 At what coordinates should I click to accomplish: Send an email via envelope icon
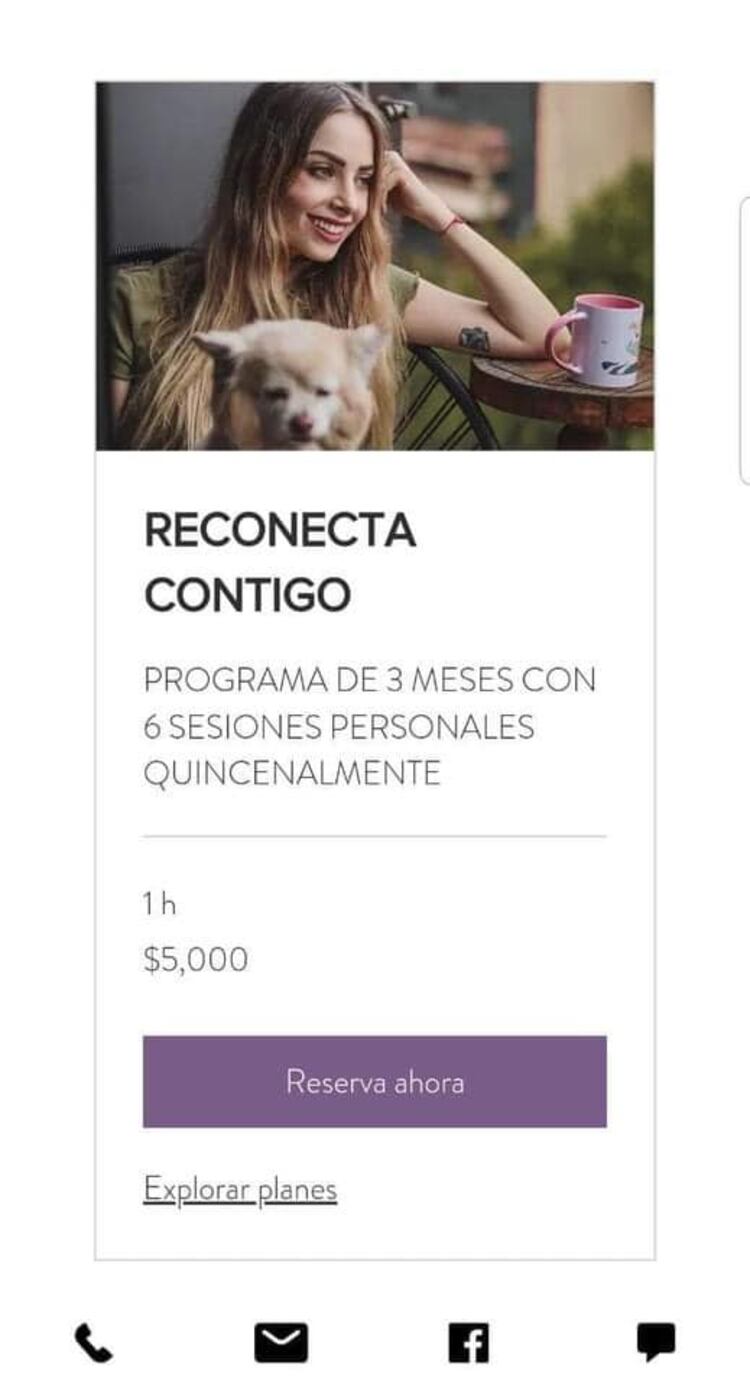coord(281,1342)
